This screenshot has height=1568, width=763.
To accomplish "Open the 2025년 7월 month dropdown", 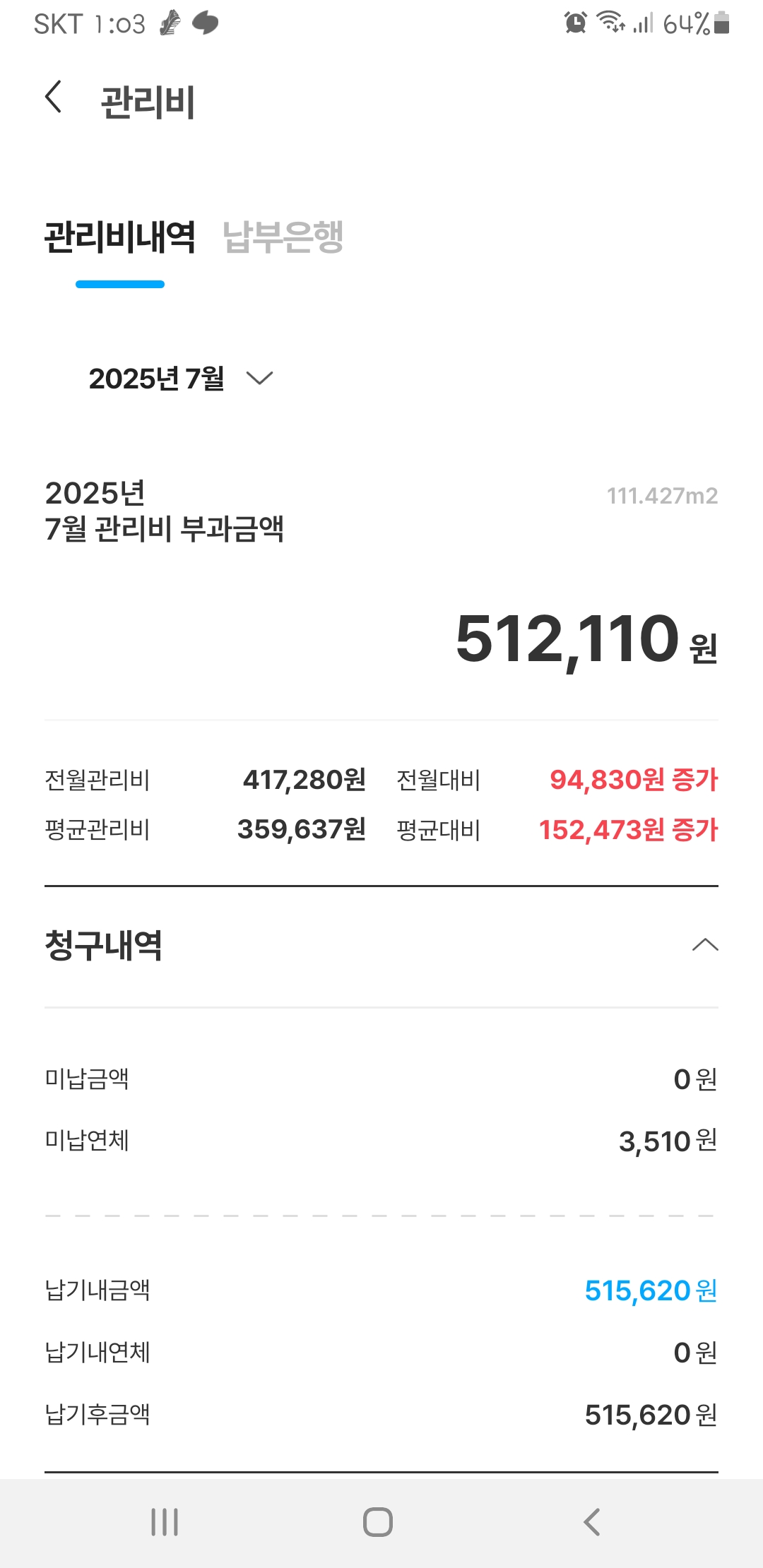I will point(181,379).
